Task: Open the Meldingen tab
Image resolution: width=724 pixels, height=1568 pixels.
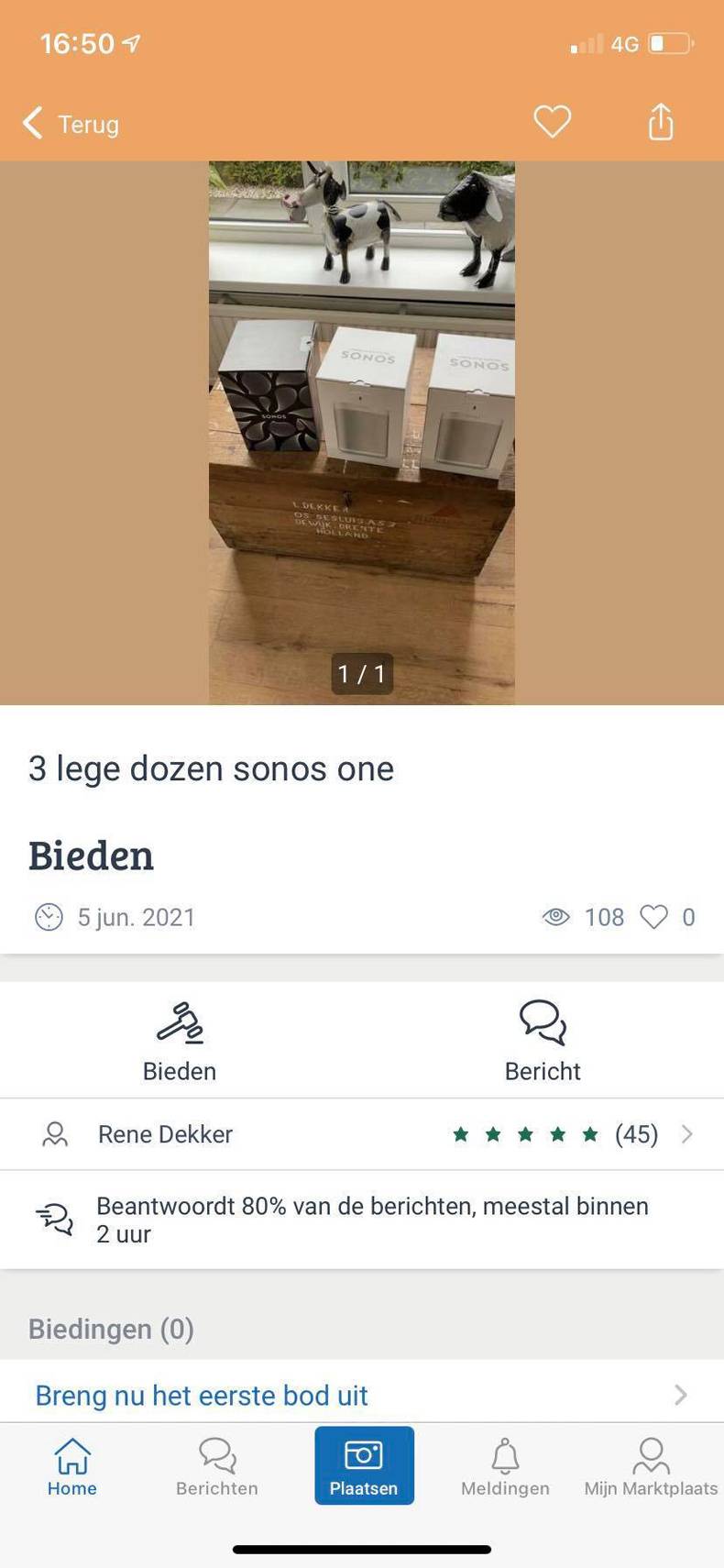Action: pos(505,1466)
